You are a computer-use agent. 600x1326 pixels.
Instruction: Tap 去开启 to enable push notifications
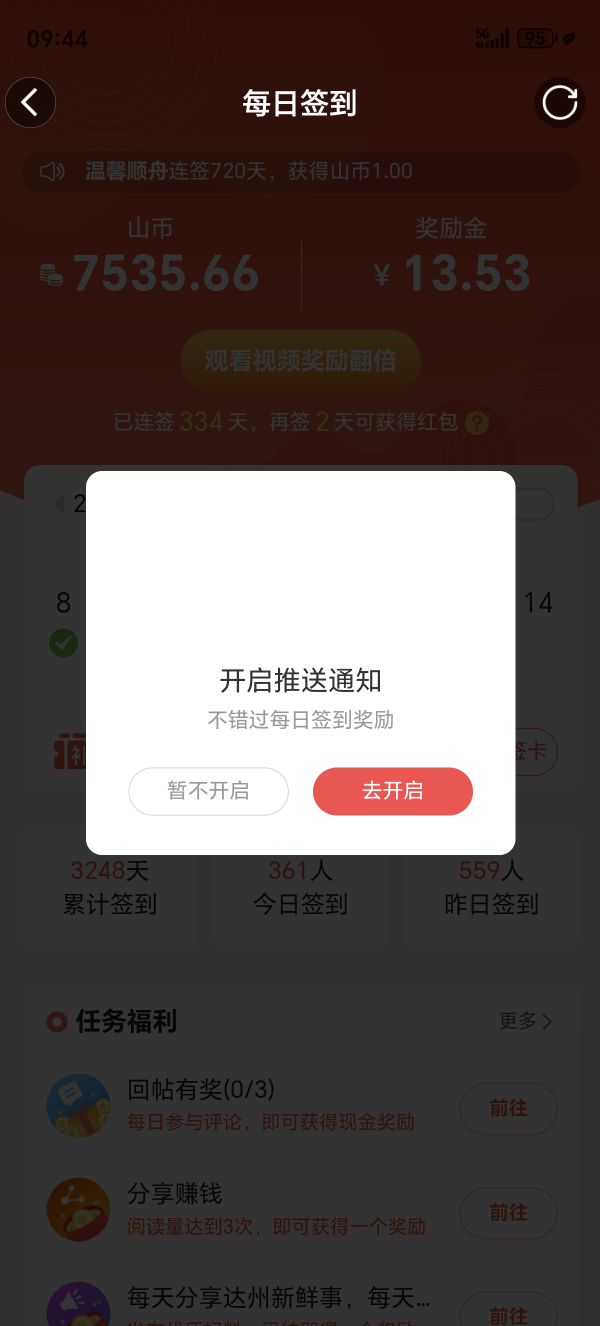[392, 791]
